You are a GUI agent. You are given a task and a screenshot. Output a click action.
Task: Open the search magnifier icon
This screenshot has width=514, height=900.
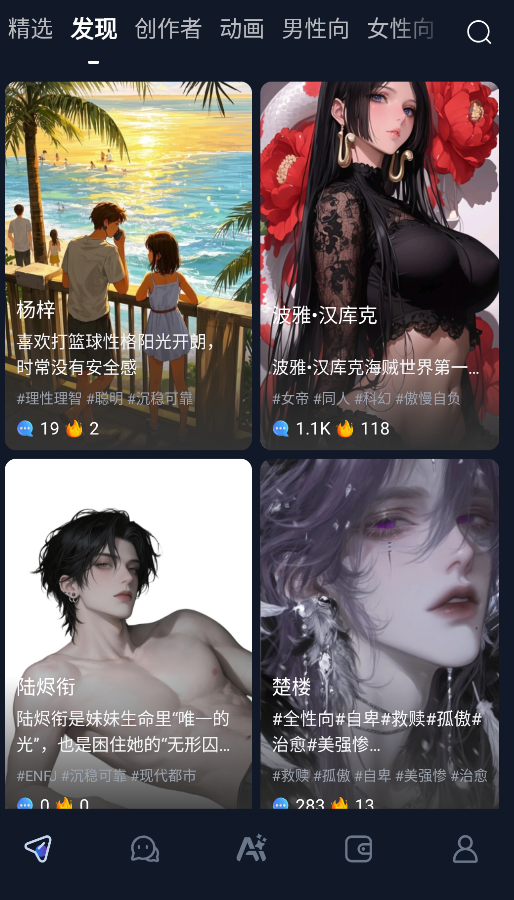click(x=479, y=32)
